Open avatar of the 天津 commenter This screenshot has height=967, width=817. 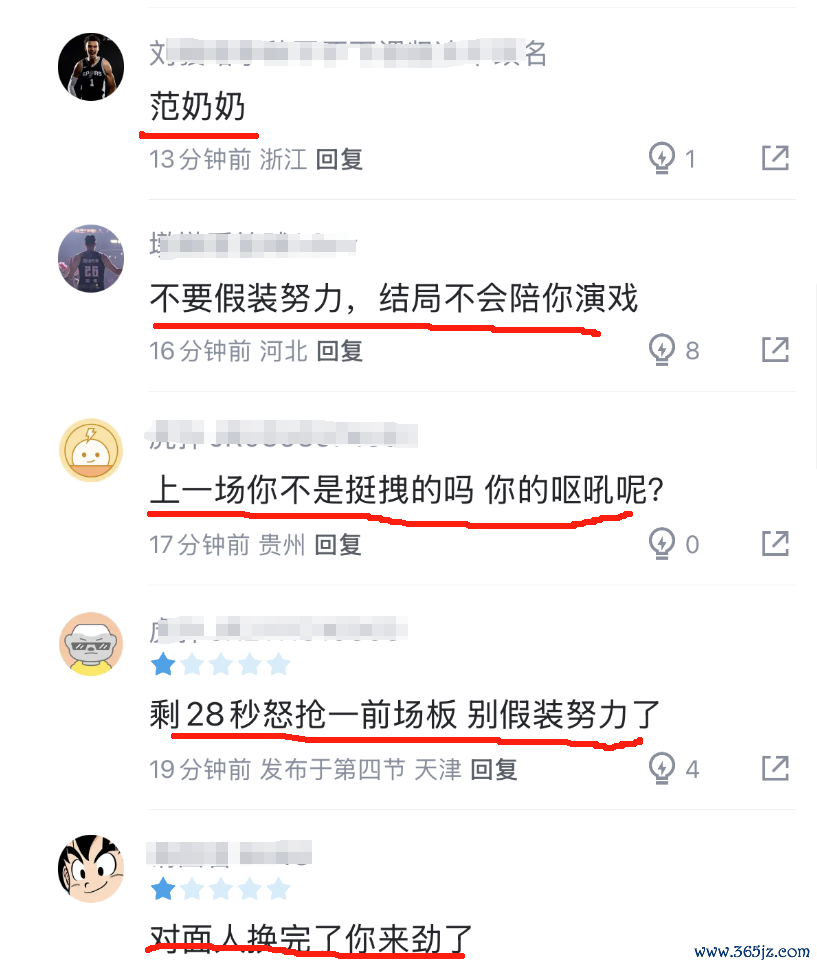[x=91, y=644]
